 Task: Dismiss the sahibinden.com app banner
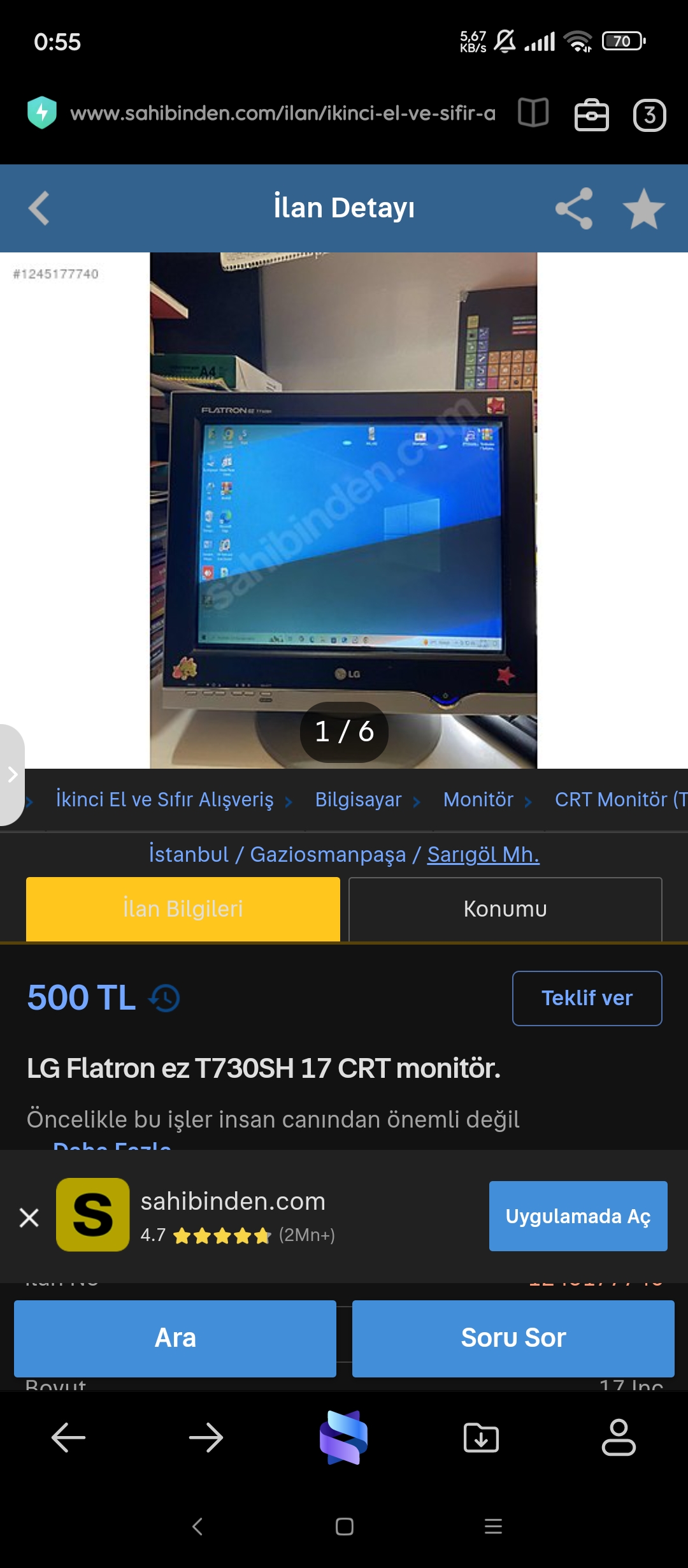(x=29, y=1217)
